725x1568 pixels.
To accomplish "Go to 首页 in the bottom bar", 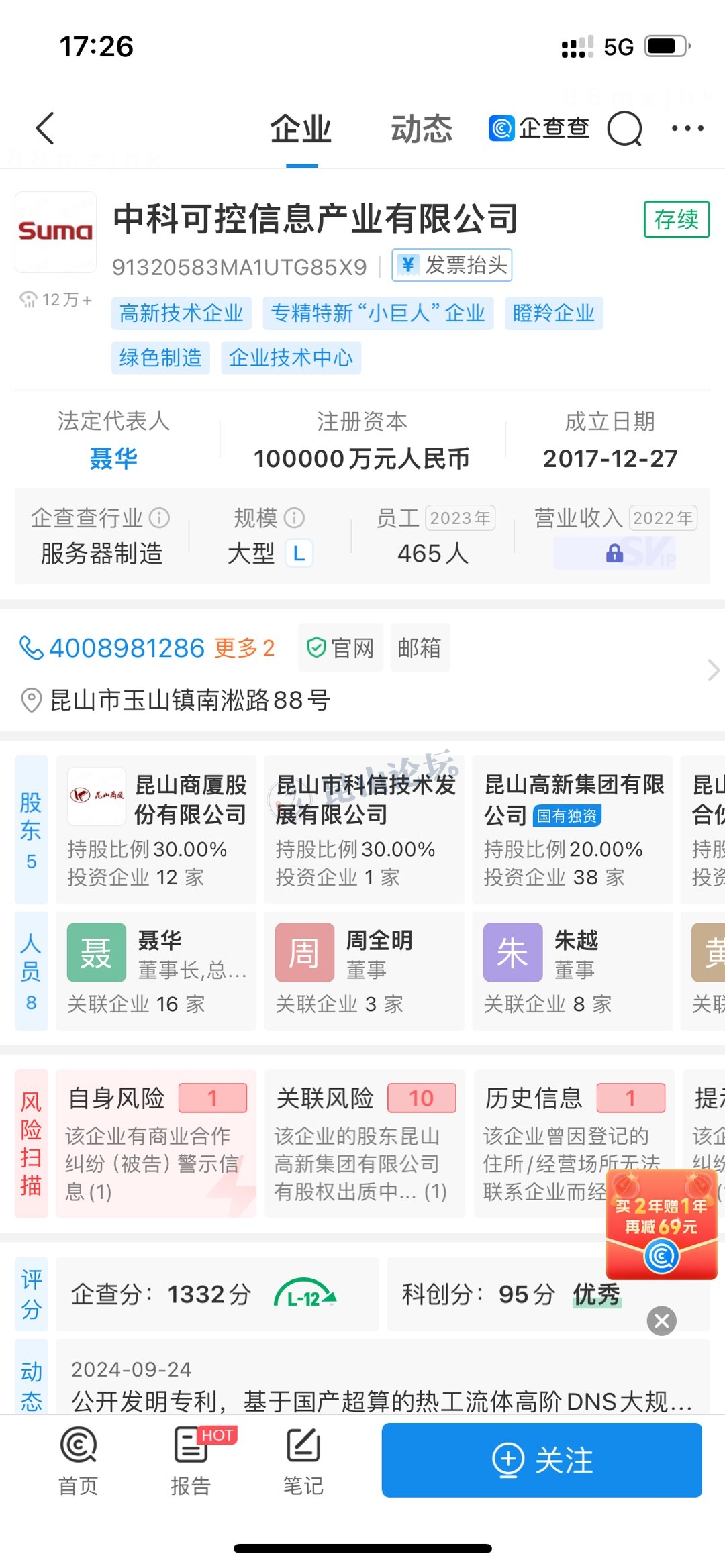I will tap(79, 1460).
